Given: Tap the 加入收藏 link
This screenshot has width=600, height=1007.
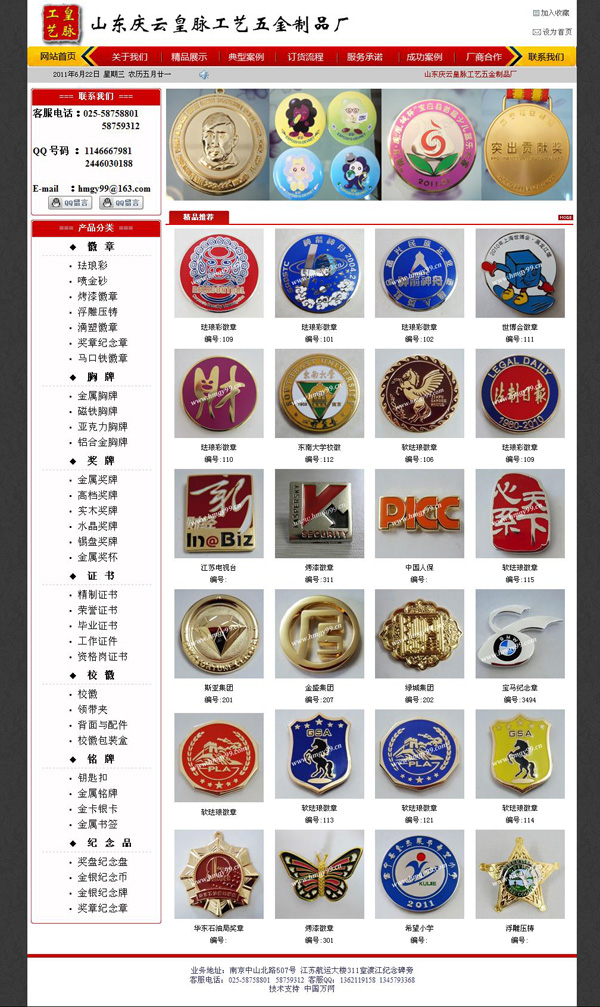Looking at the screenshot, I should tap(555, 13).
